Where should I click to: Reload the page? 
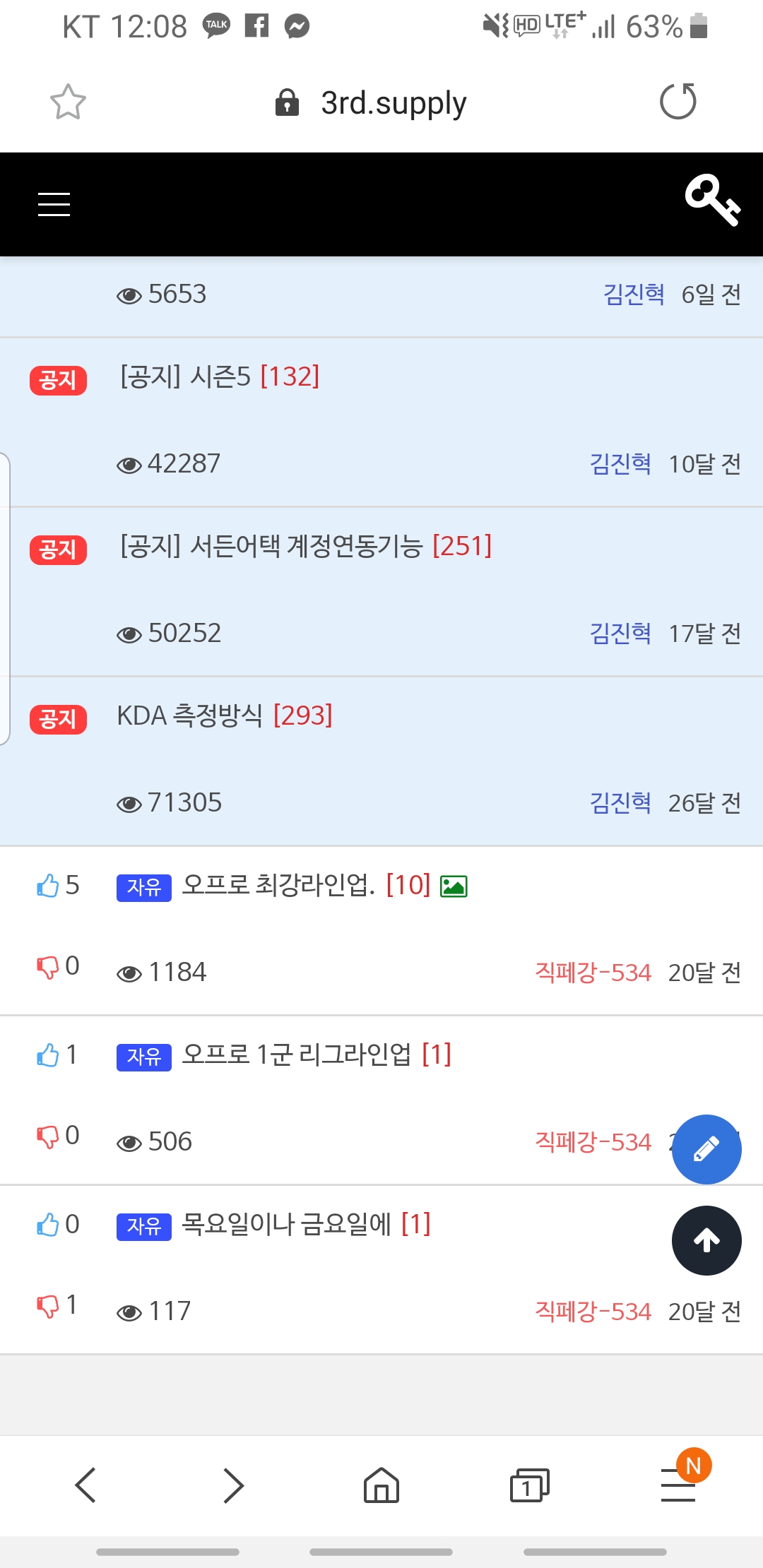(678, 102)
